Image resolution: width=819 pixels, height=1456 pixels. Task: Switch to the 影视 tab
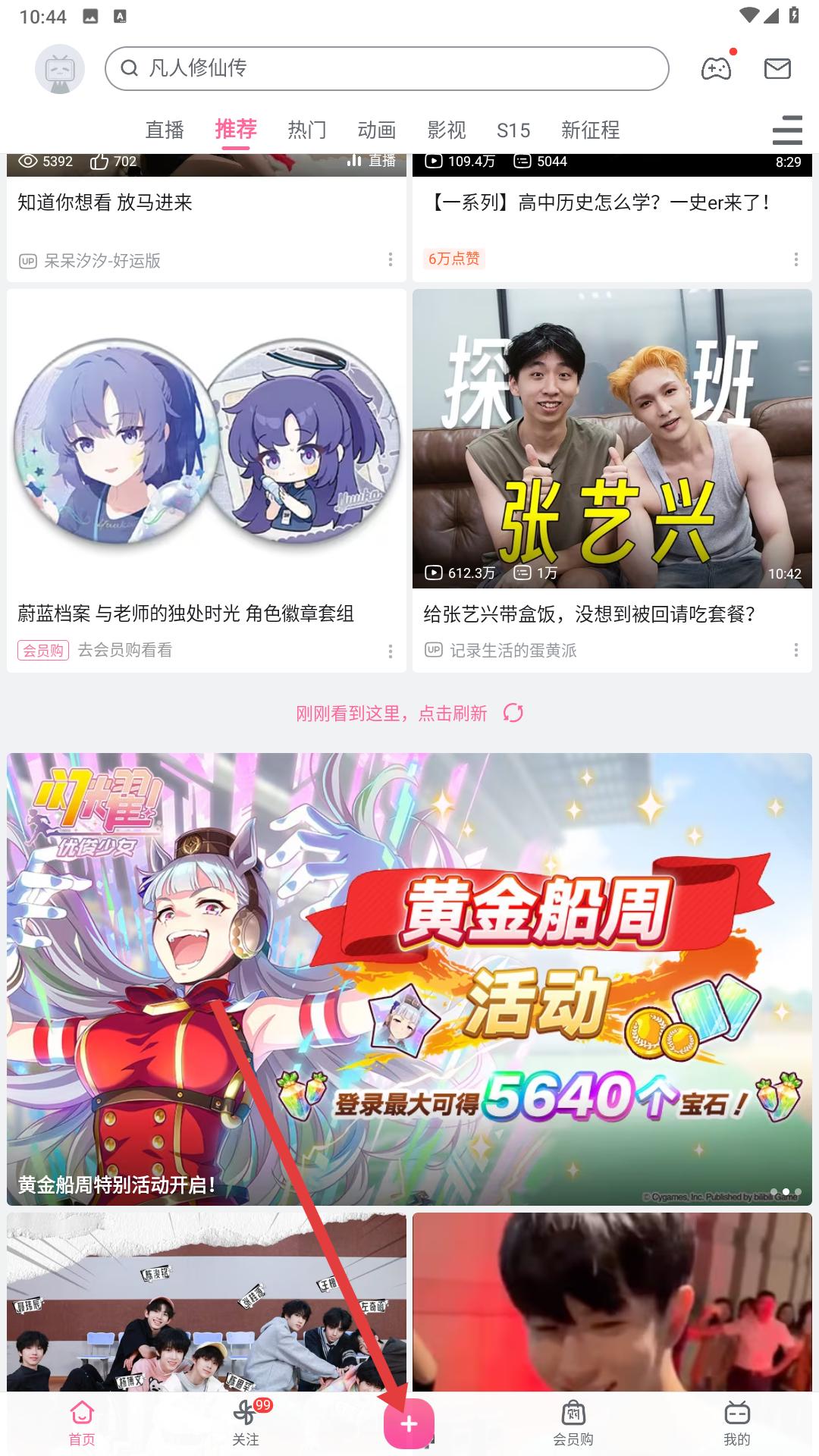click(446, 130)
